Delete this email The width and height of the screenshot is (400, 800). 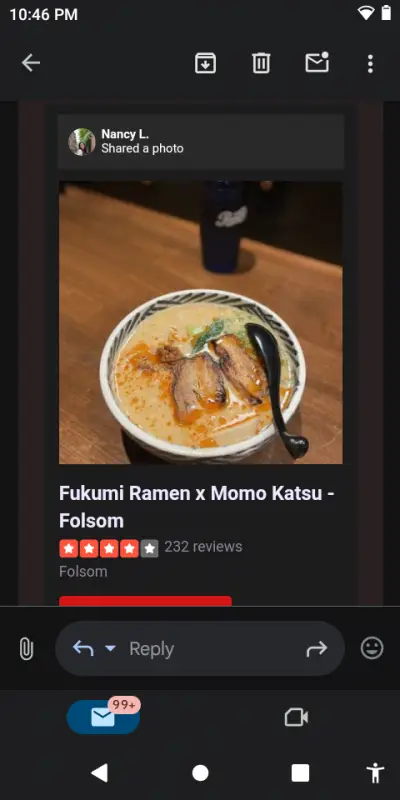pos(261,63)
